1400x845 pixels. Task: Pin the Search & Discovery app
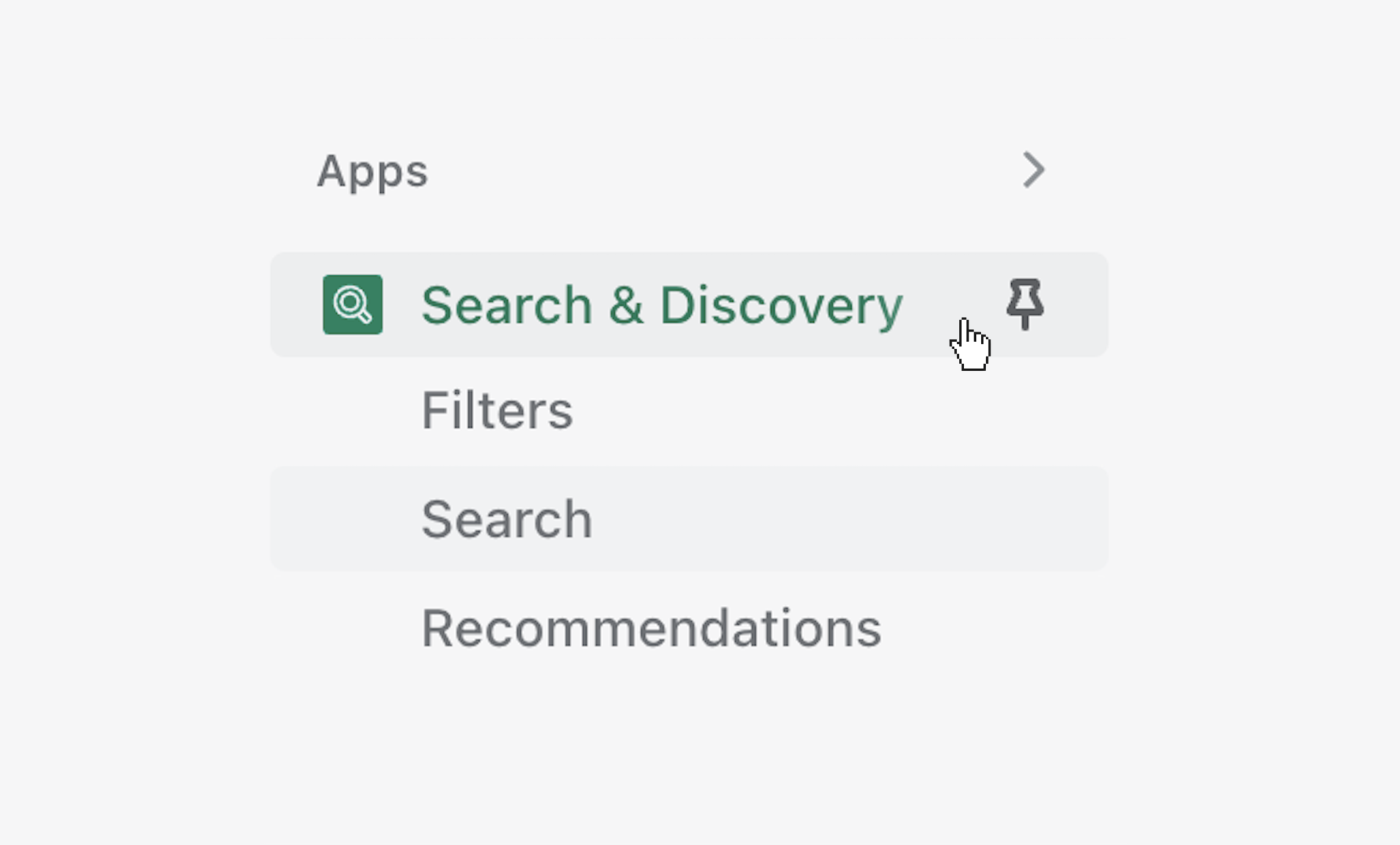[1025, 304]
